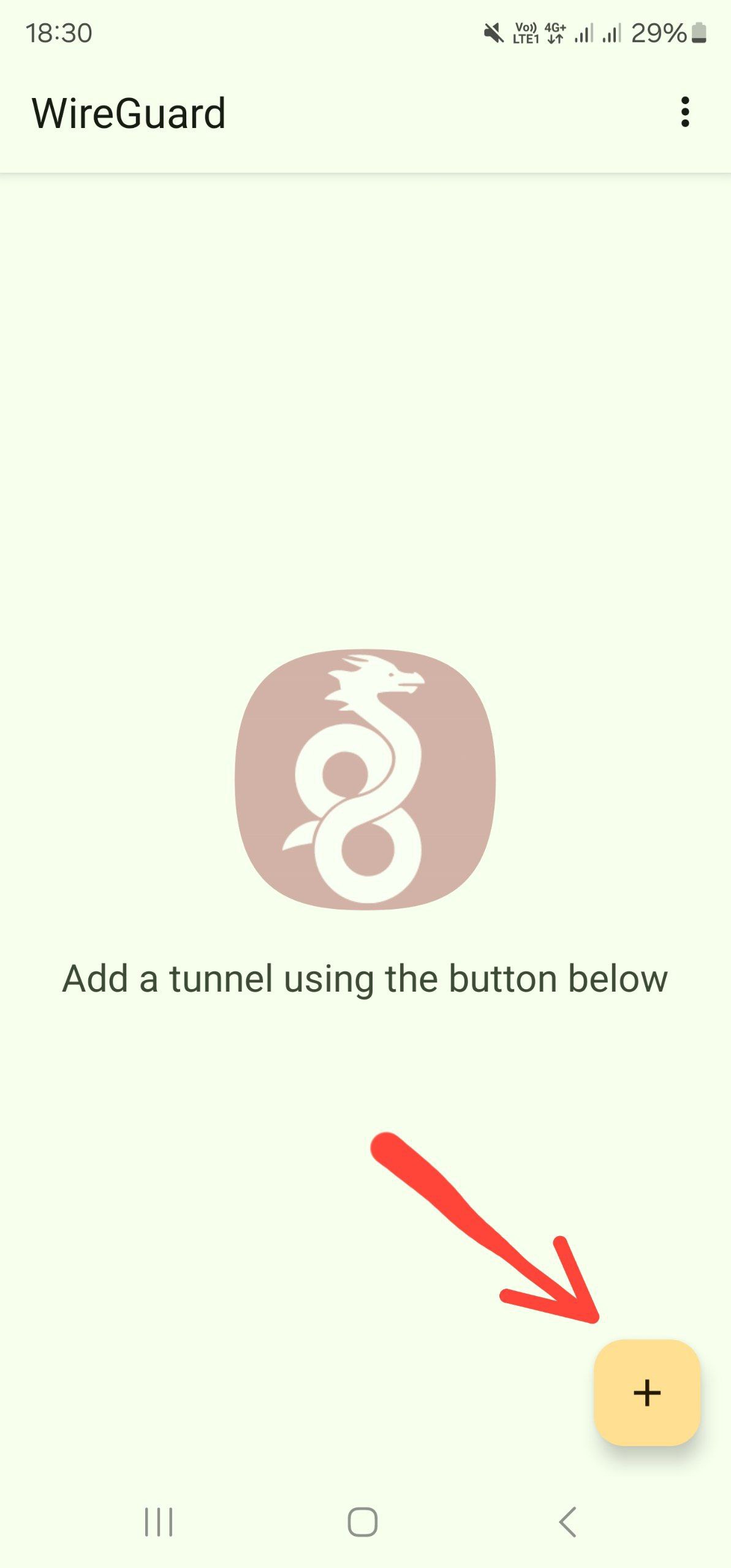Open the three-dot overflow menu
This screenshot has width=731, height=1568.
[684, 112]
